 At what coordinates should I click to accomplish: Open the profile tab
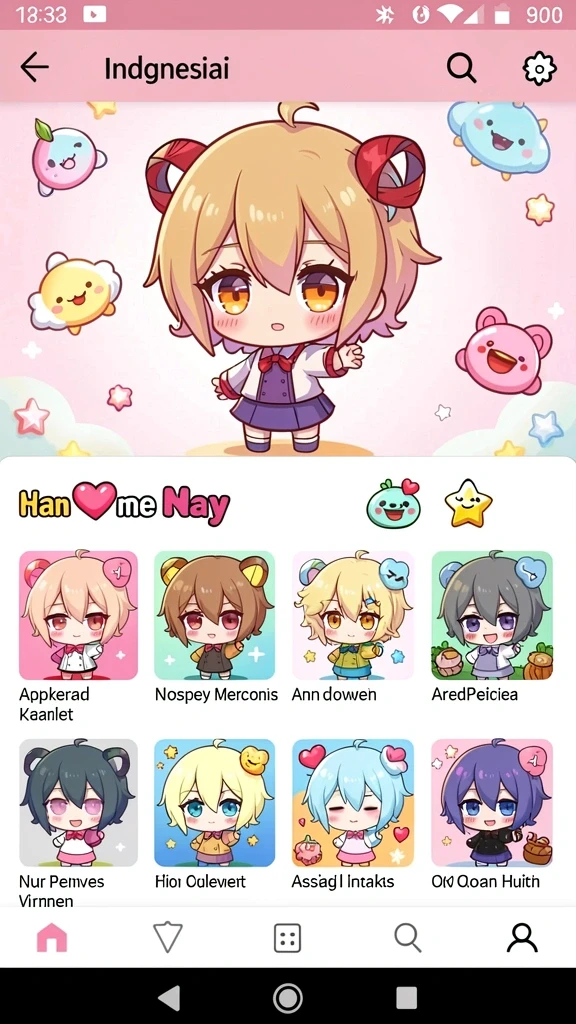pos(522,938)
